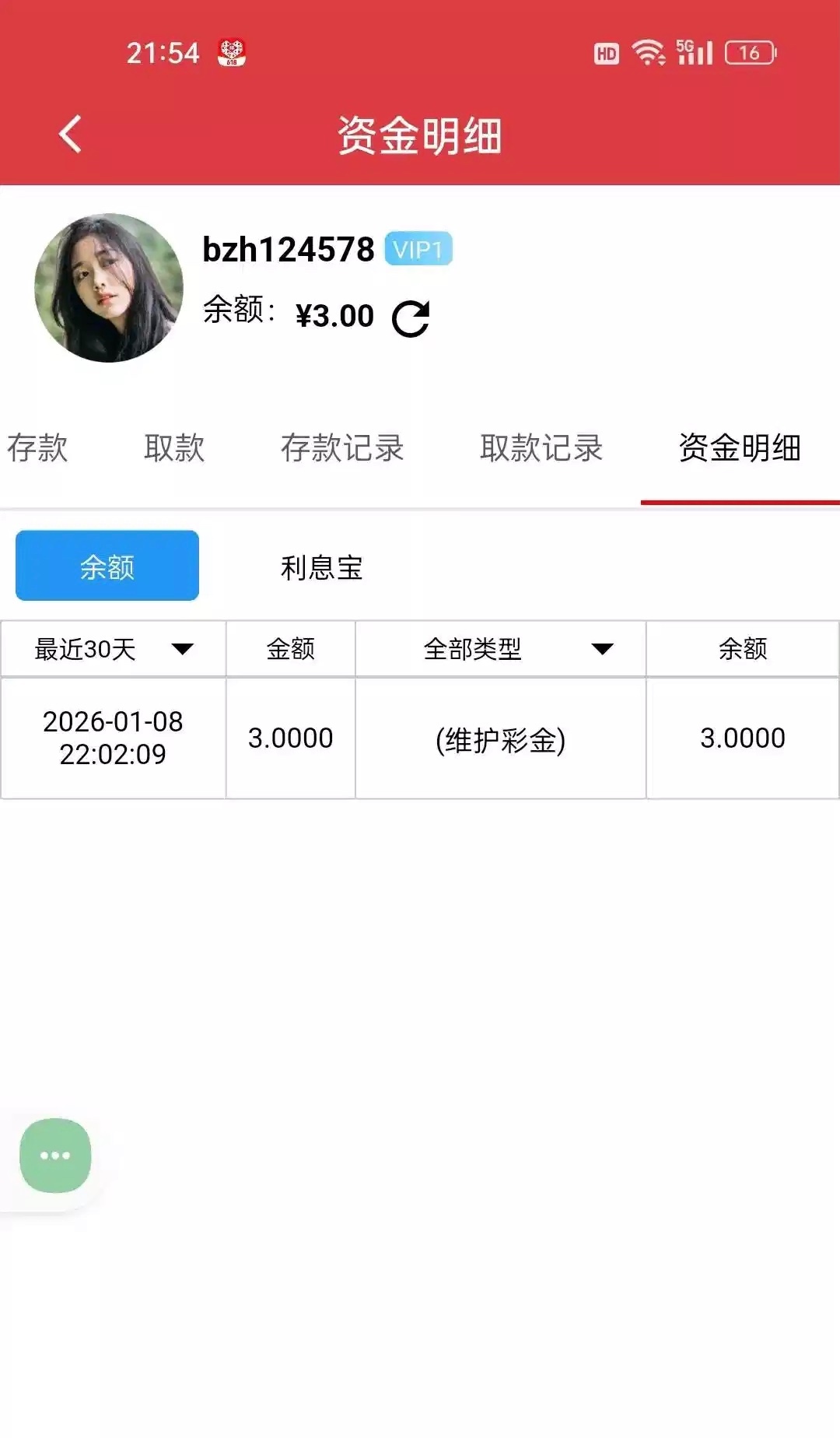
Task: Expand the 最近30天 date range dropdown
Action: tap(114, 649)
